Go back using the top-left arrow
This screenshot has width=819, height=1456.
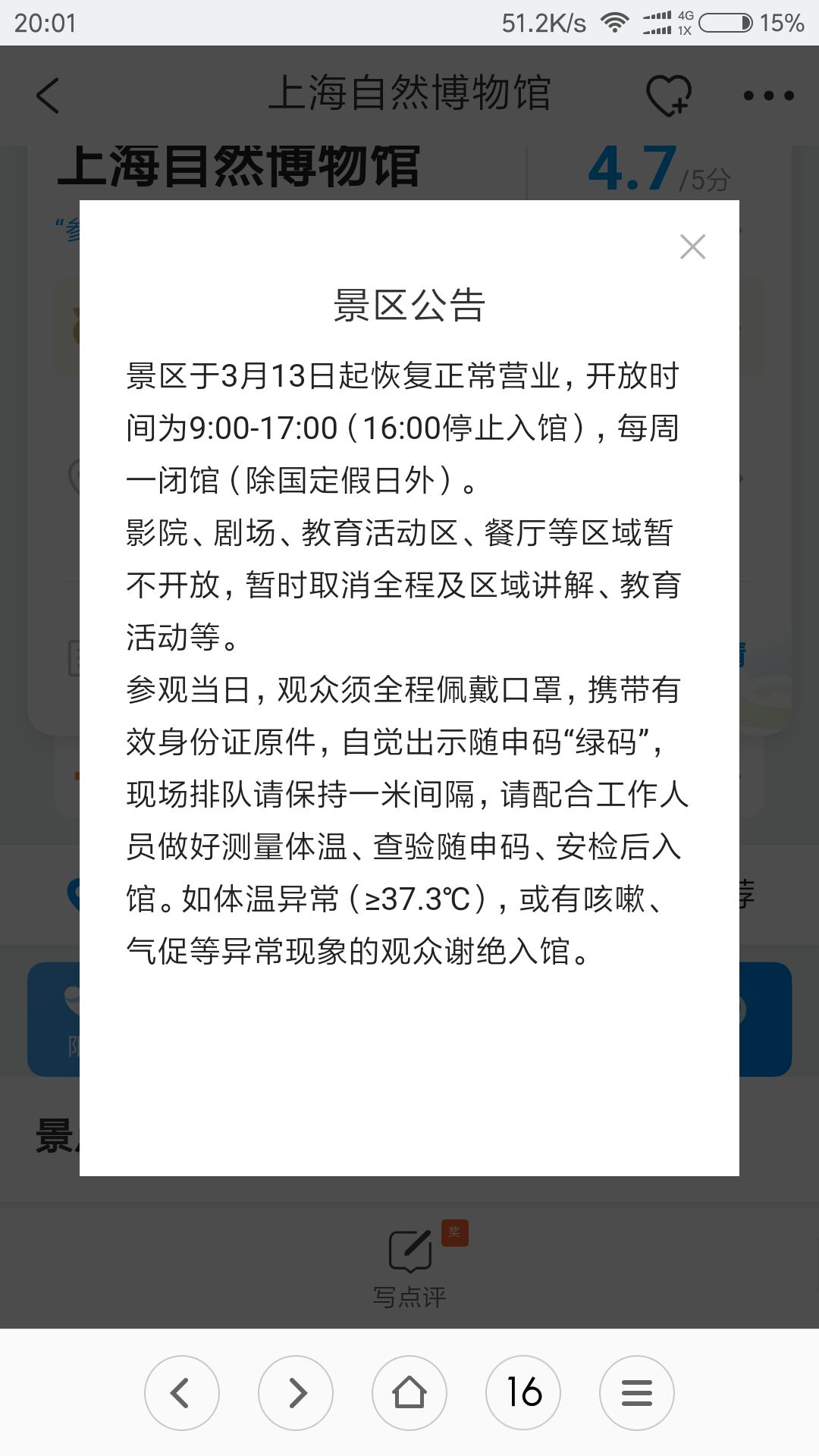pos(47,96)
